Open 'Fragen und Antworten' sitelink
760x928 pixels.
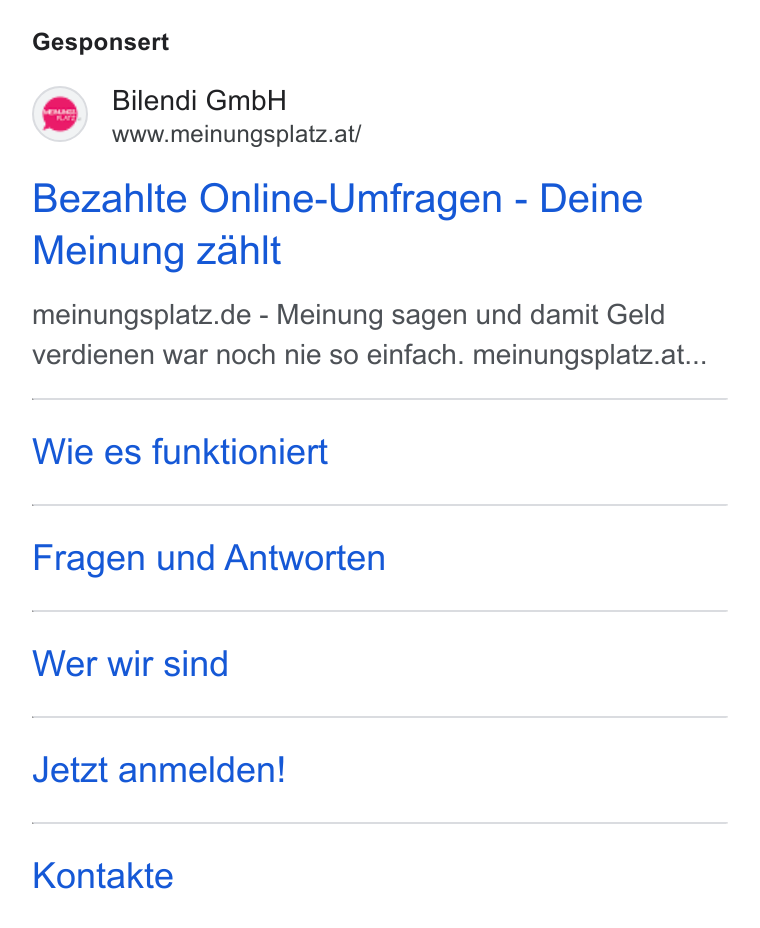209,558
